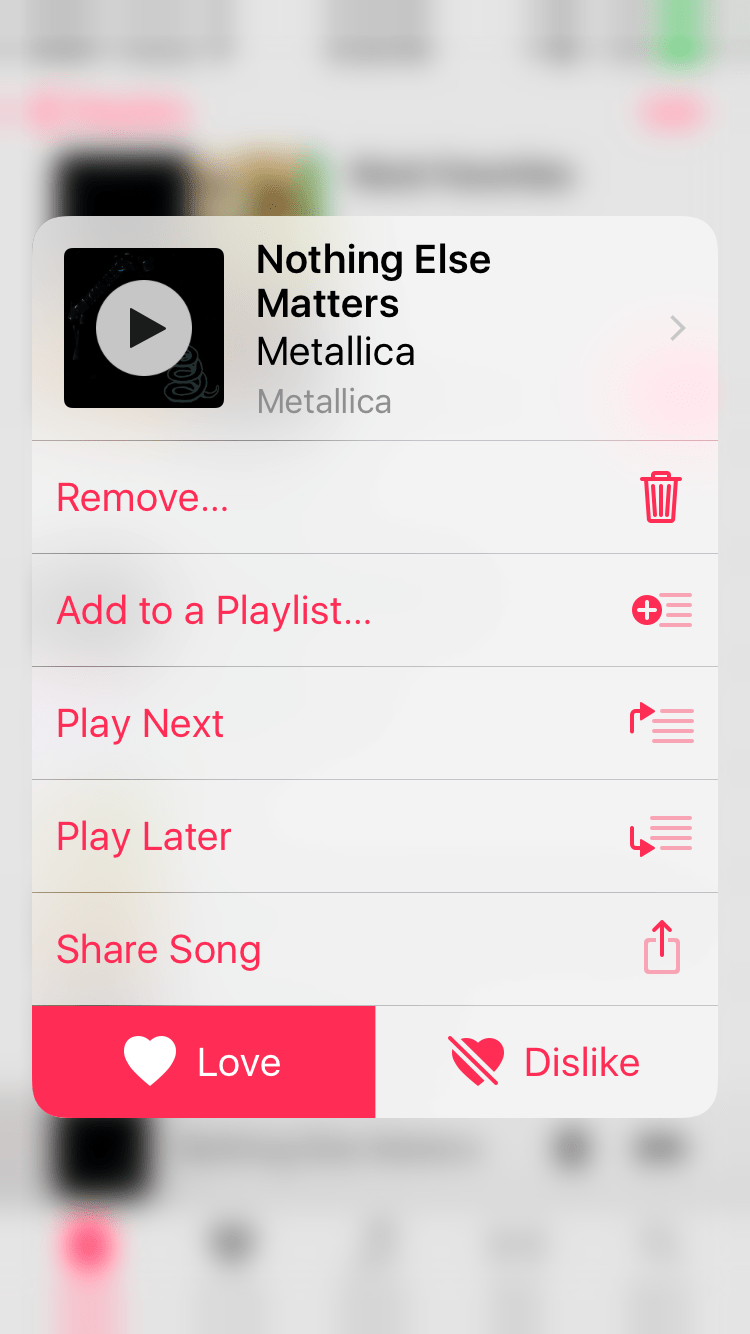Tap the Dislike button

coord(546,1062)
